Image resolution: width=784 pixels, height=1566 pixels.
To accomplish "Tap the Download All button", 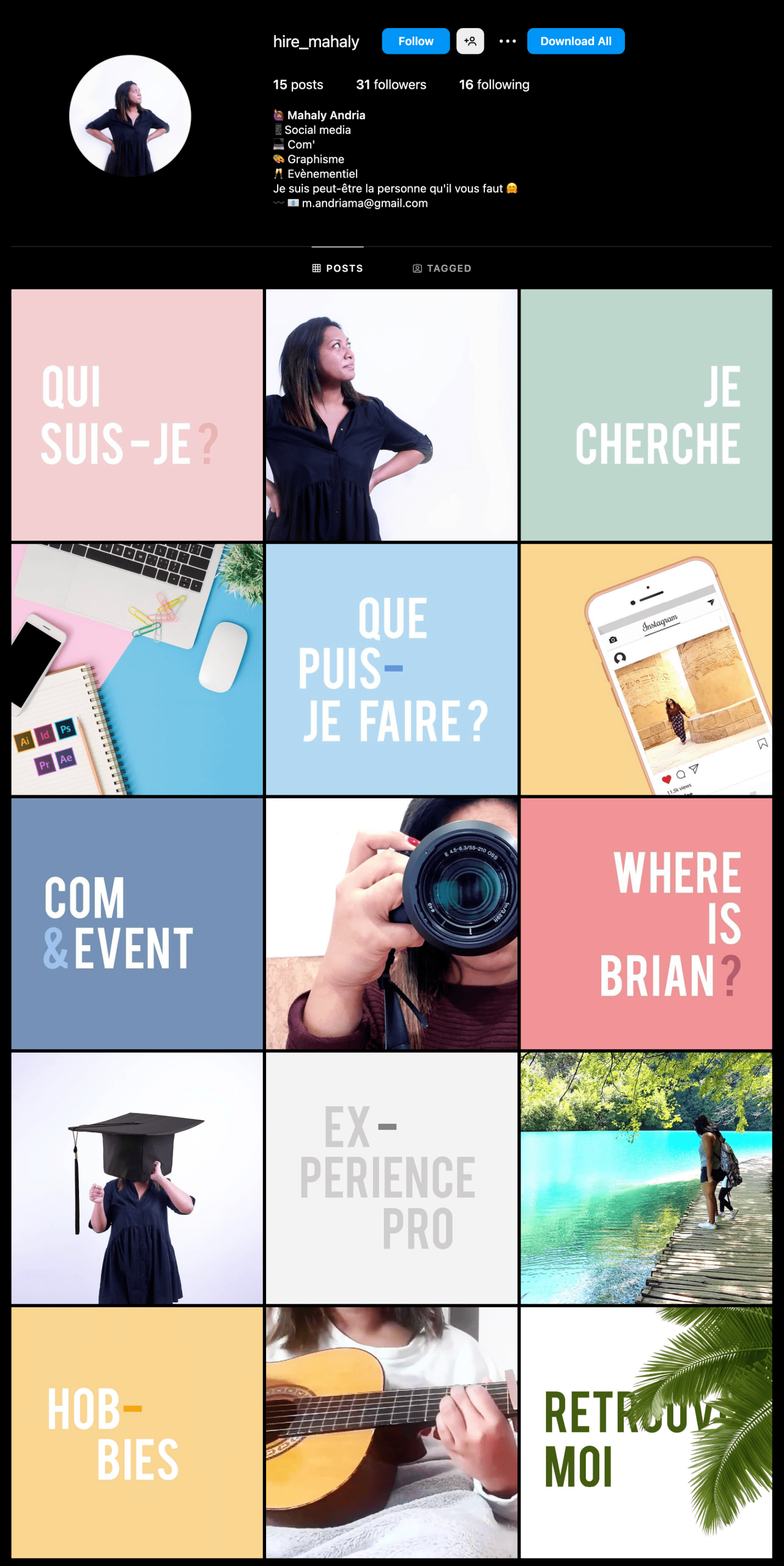I will (575, 41).
